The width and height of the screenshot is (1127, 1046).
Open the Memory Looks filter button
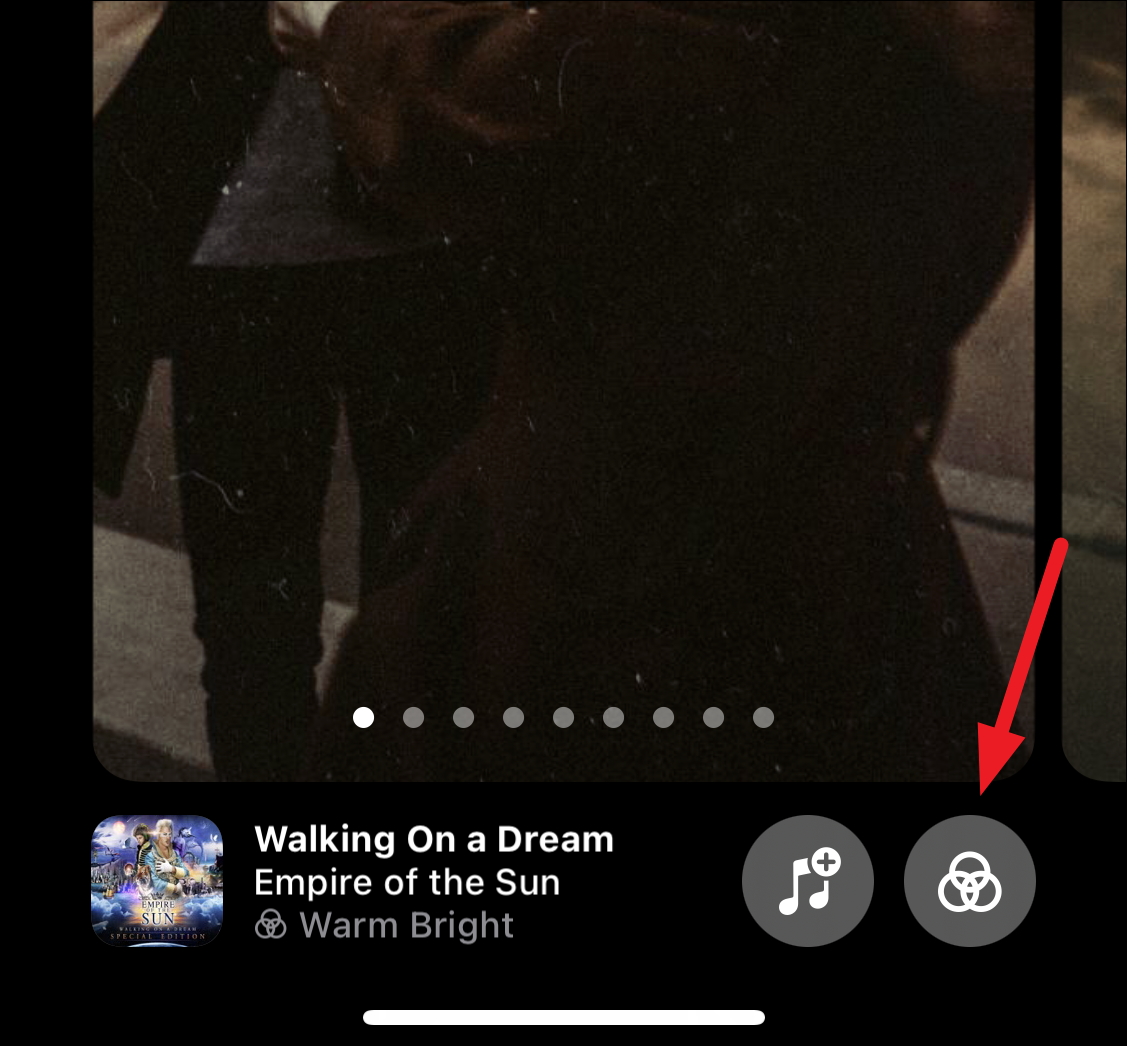pos(969,881)
